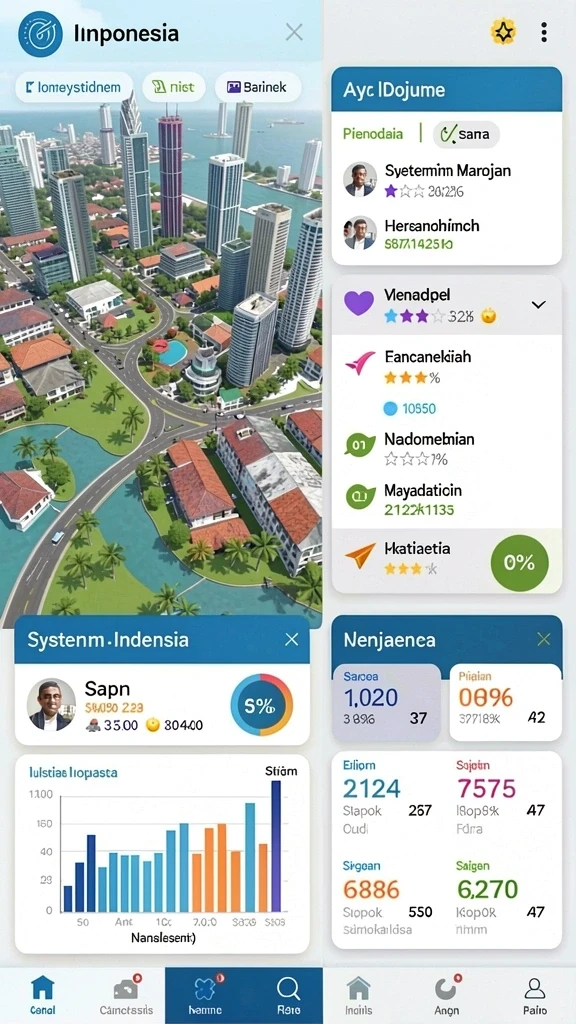Select the Barinek chip
This screenshot has height=1024, width=576.
tap(257, 87)
